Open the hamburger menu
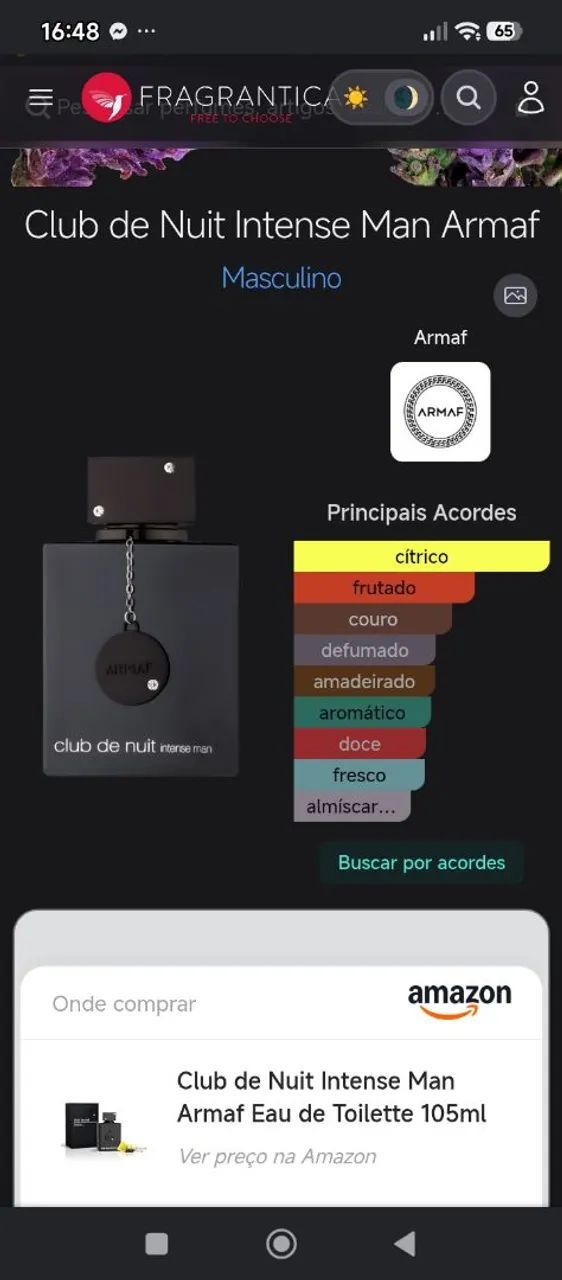Viewport: 562px width, 1280px height. point(40,98)
